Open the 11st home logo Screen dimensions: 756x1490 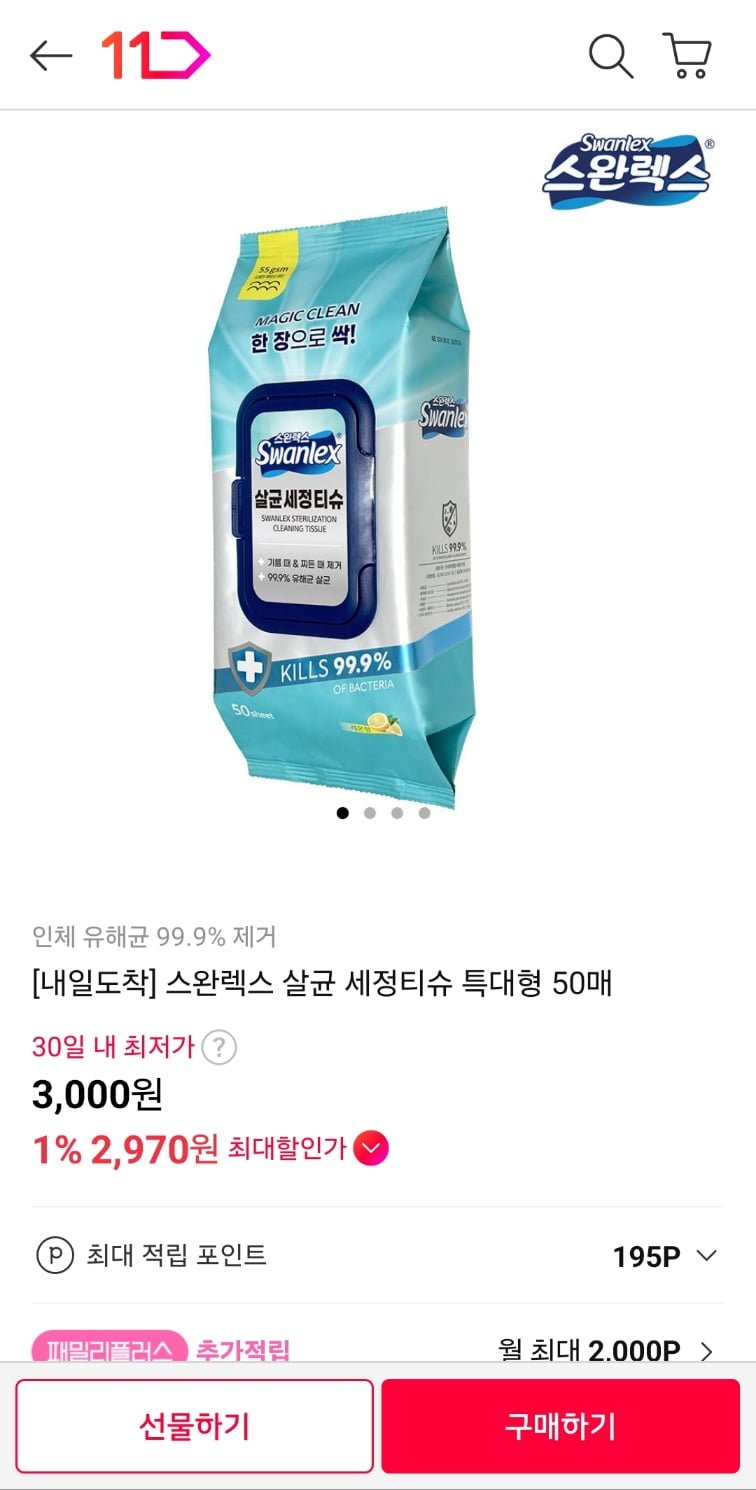coord(155,56)
